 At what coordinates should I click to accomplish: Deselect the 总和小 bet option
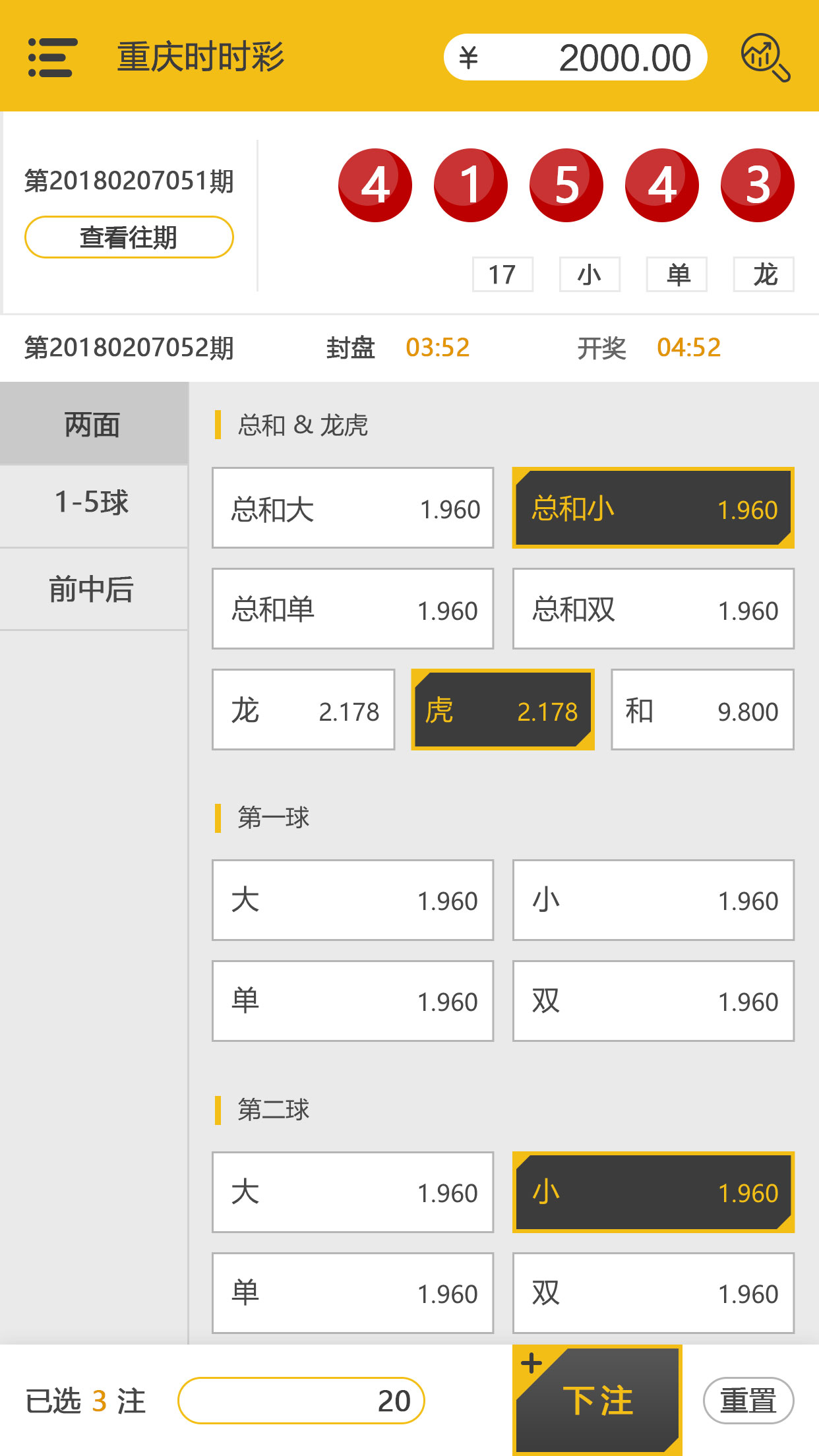click(x=653, y=508)
